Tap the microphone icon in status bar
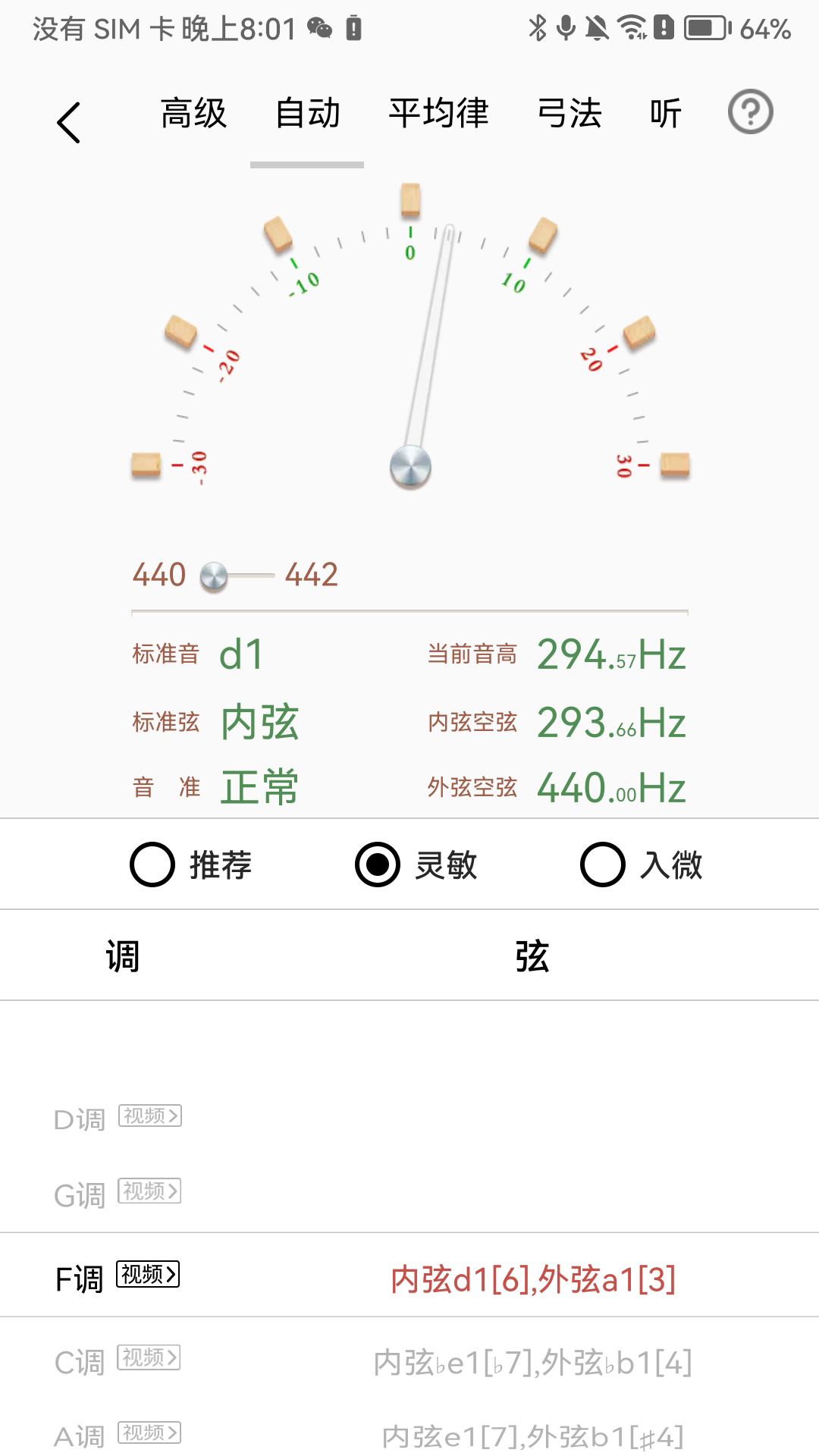Image resolution: width=819 pixels, height=1456 pixels. point(567,27)
